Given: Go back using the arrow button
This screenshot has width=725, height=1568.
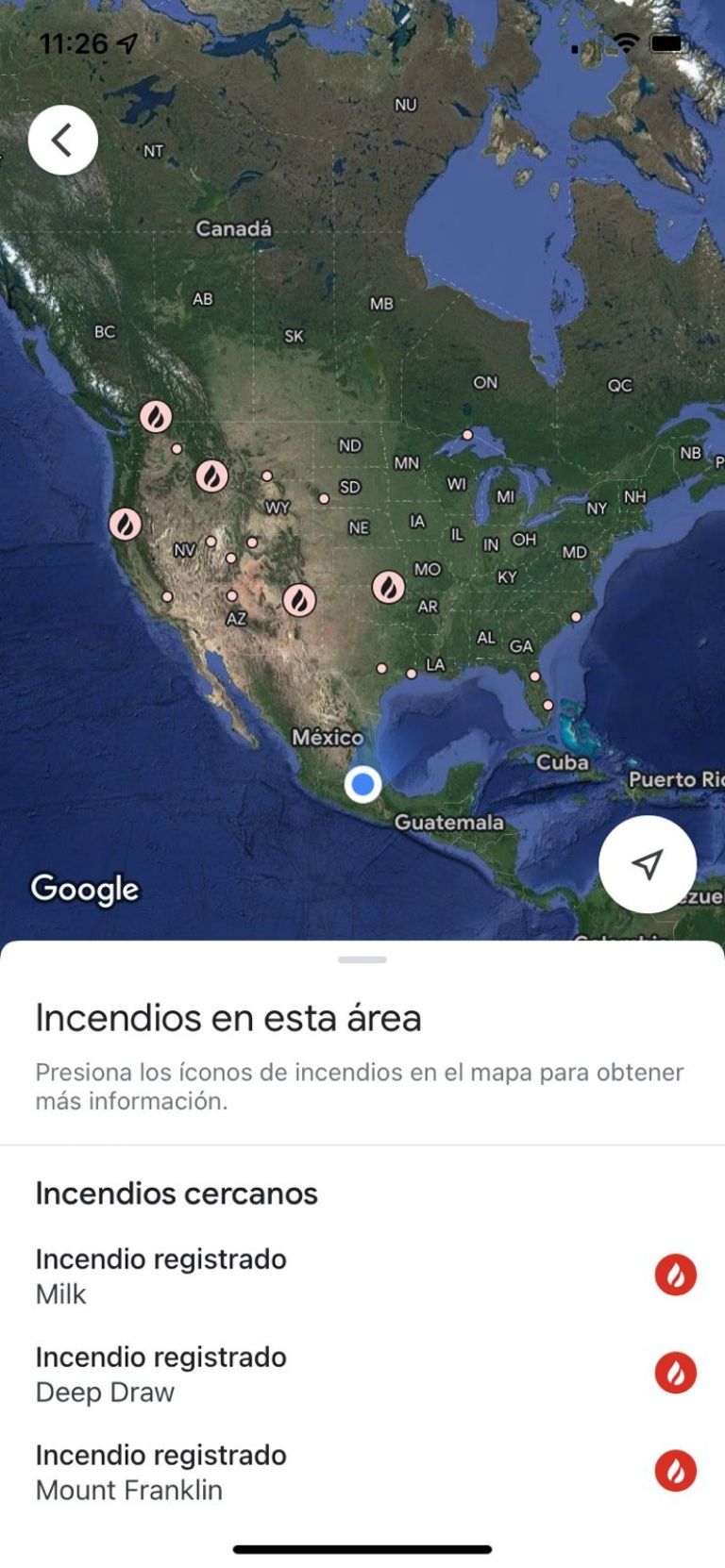Looking at the screenshot, I should click(x=63, y=141).
